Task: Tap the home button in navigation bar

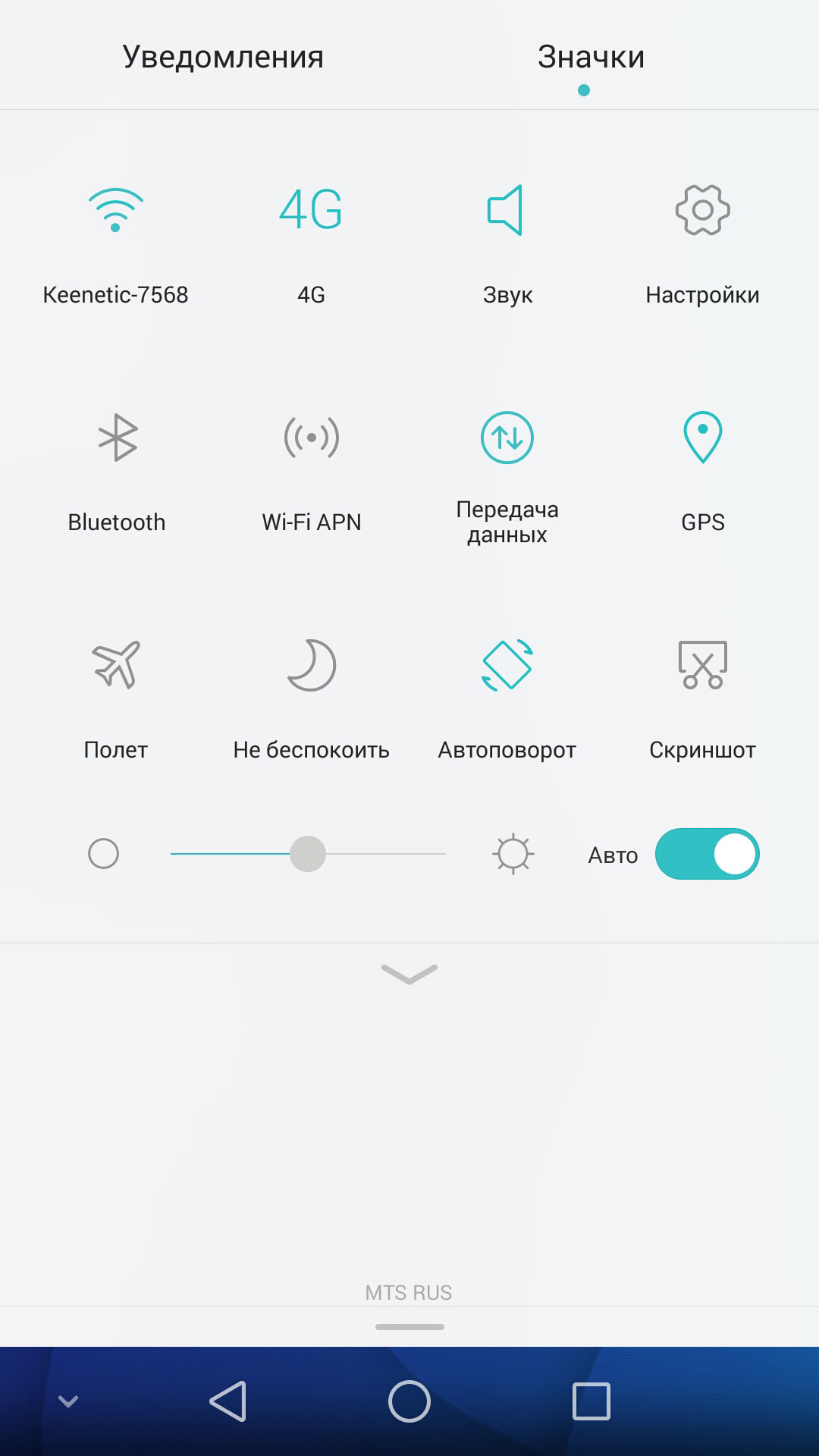Action: point(409,1401)
